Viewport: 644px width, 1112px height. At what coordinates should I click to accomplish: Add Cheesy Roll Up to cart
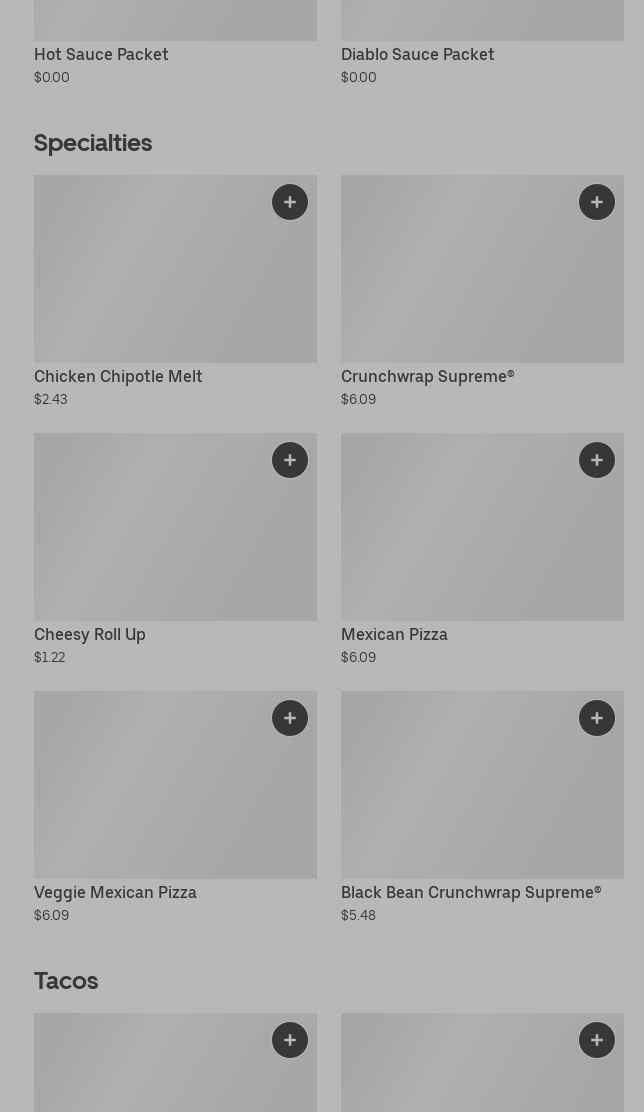290,460
